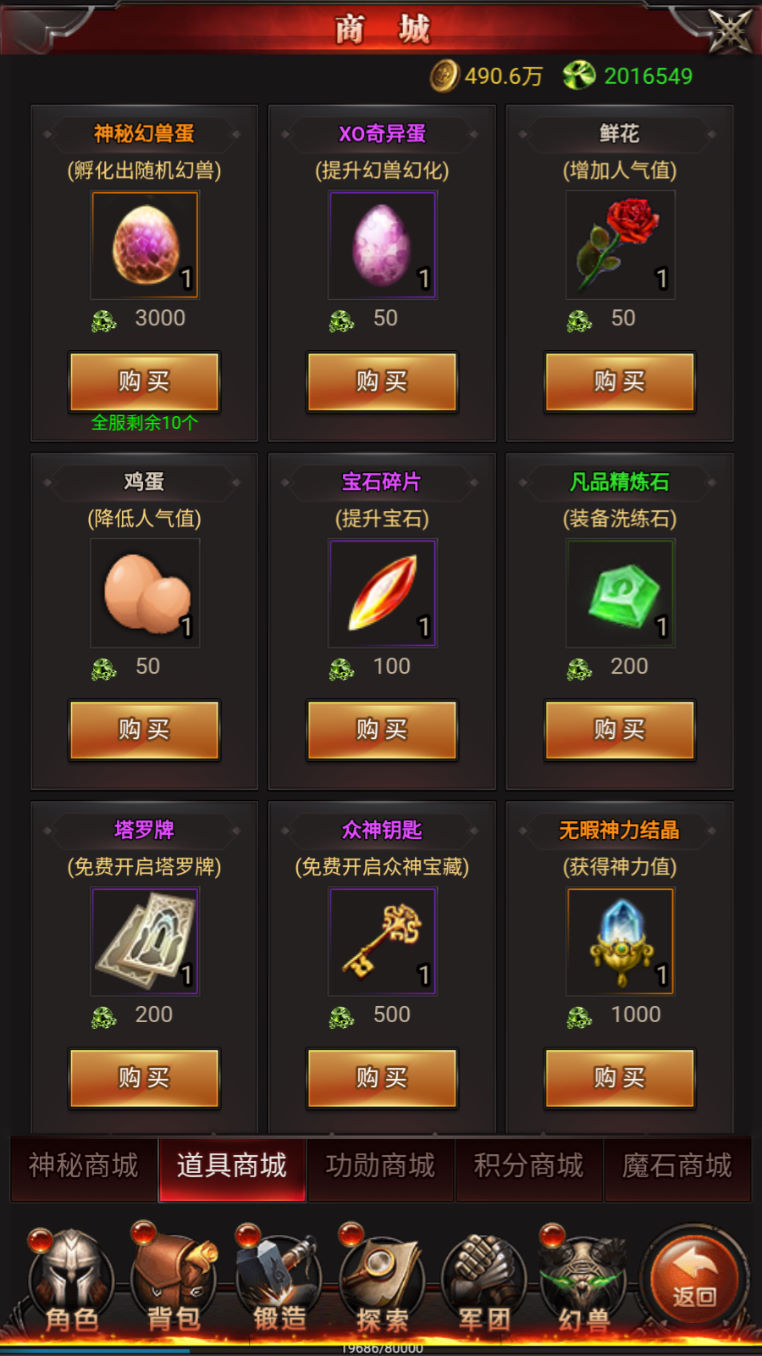Switch to 积分商城 tab

pyautogui.click(x=529, y=1167)
